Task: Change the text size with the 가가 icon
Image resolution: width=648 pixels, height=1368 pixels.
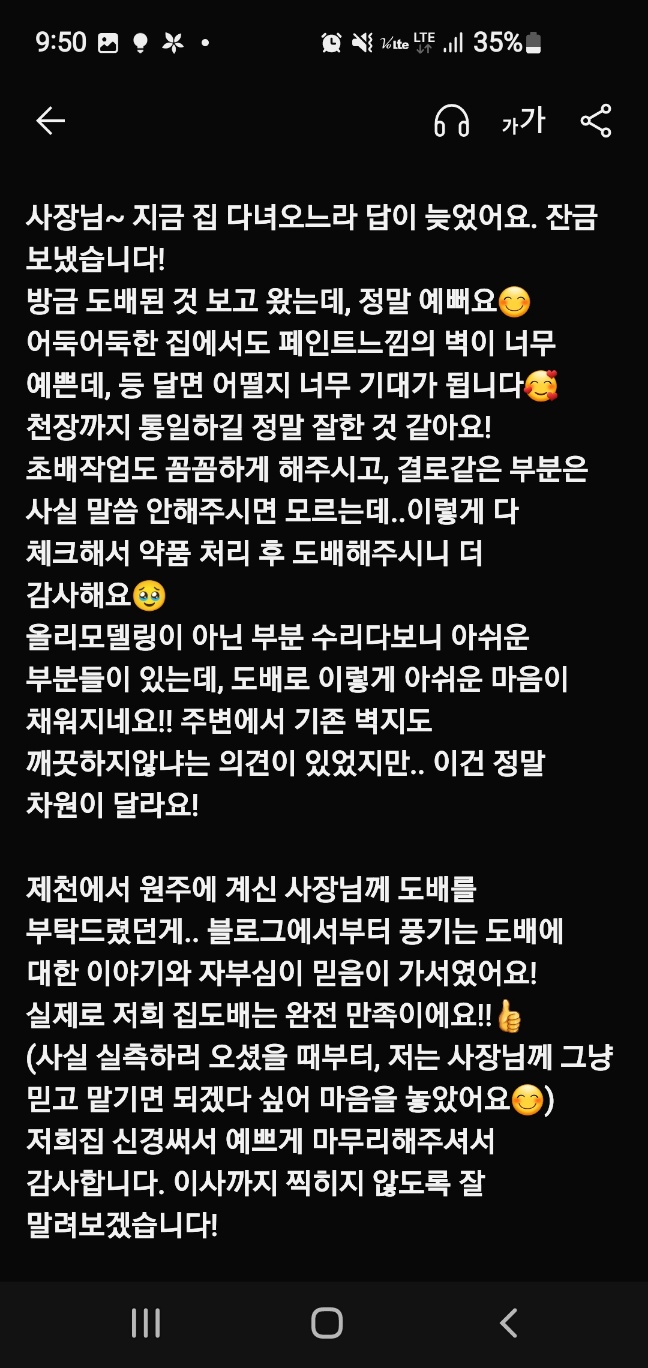Action: tap(524, 121)
